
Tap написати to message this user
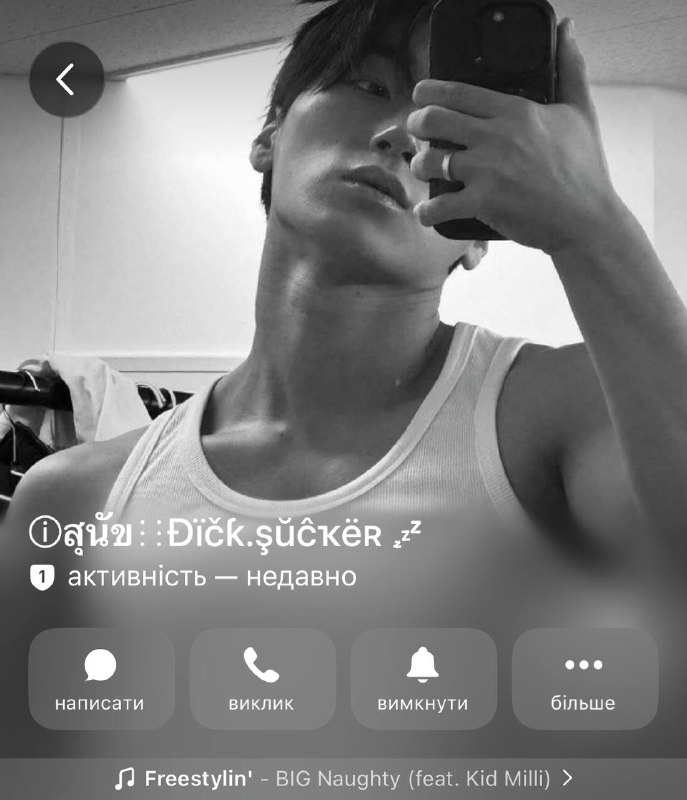tap(101, 679)
